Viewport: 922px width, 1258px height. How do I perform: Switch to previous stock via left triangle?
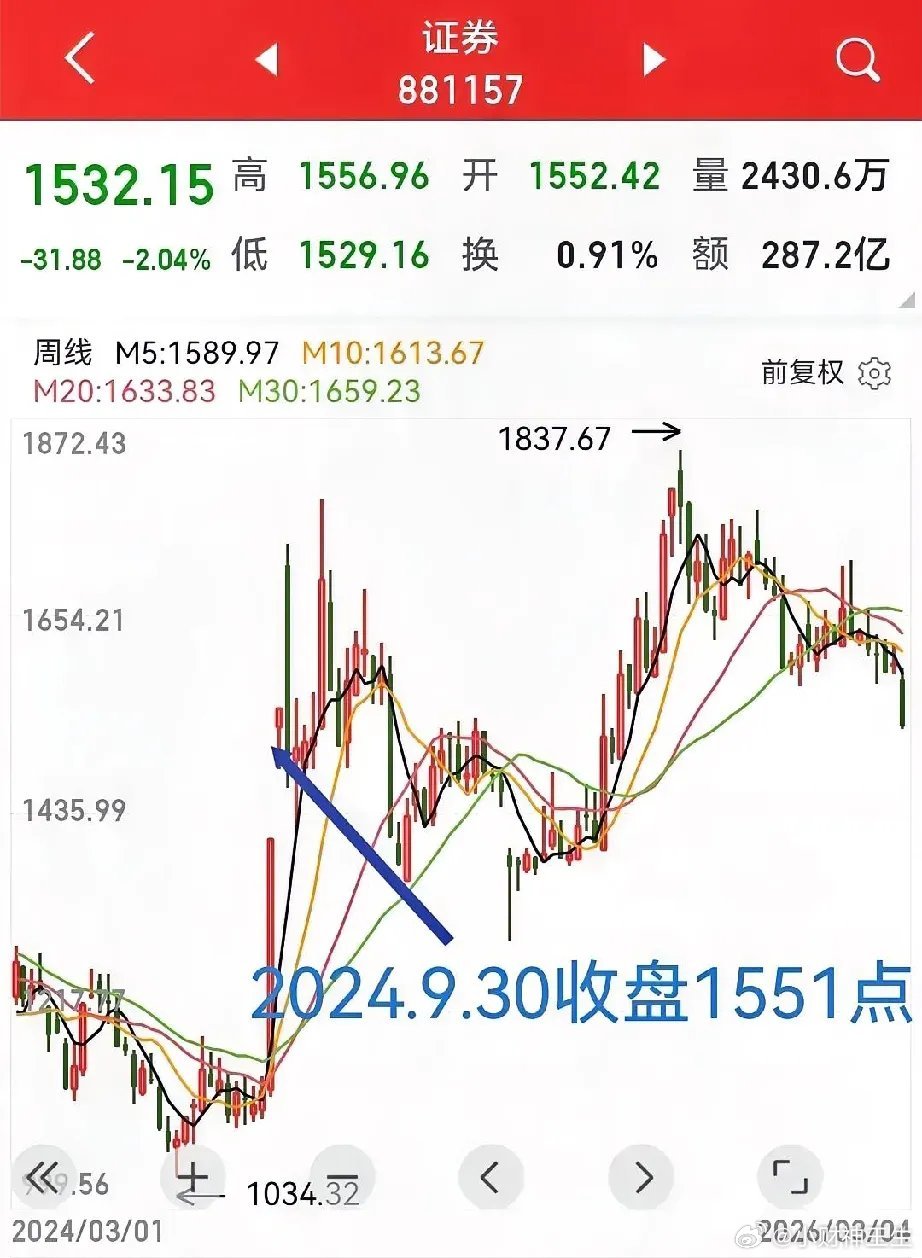[x=265, y=59]
